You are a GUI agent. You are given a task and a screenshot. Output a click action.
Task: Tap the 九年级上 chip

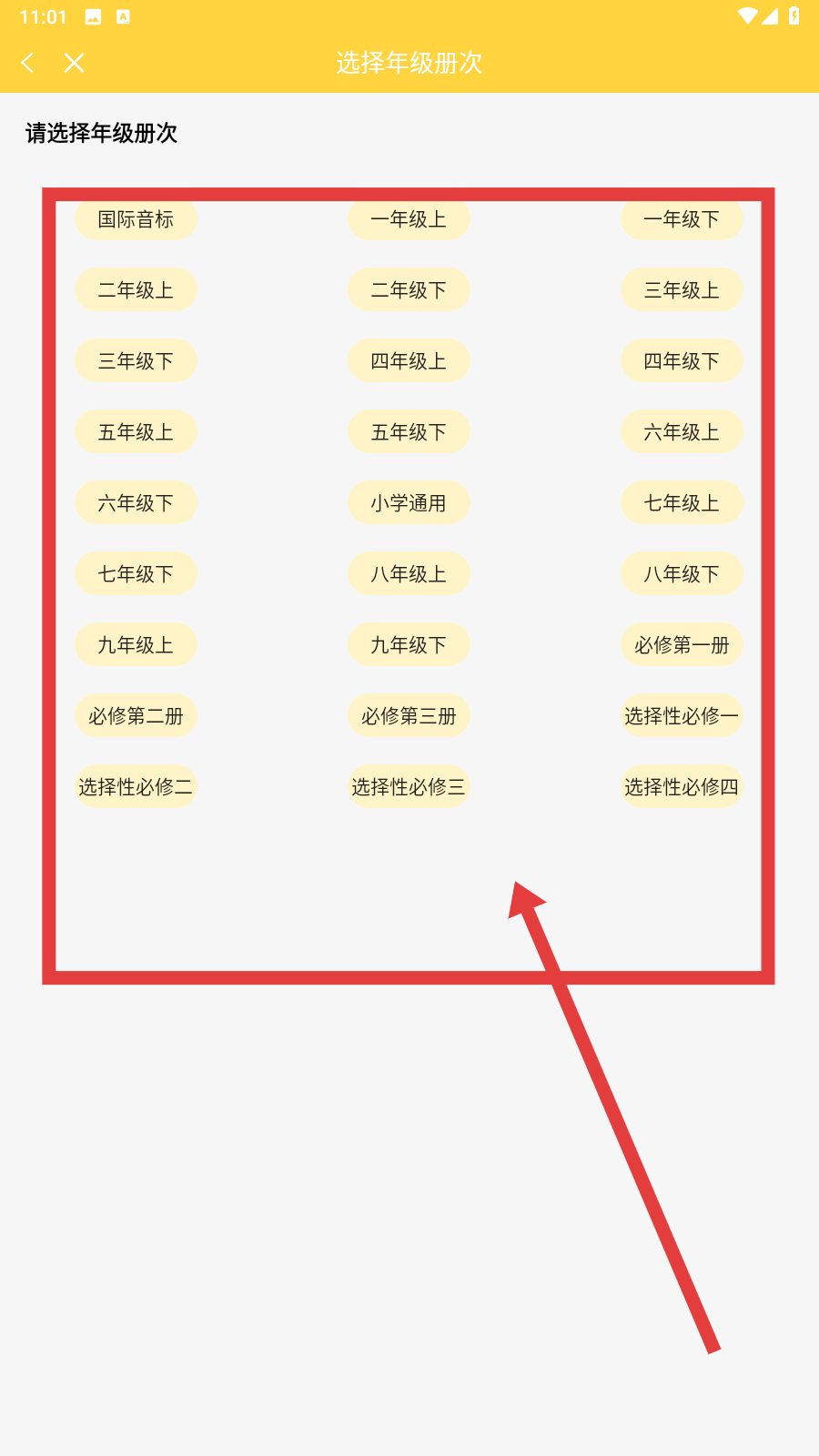pos(136,645)
